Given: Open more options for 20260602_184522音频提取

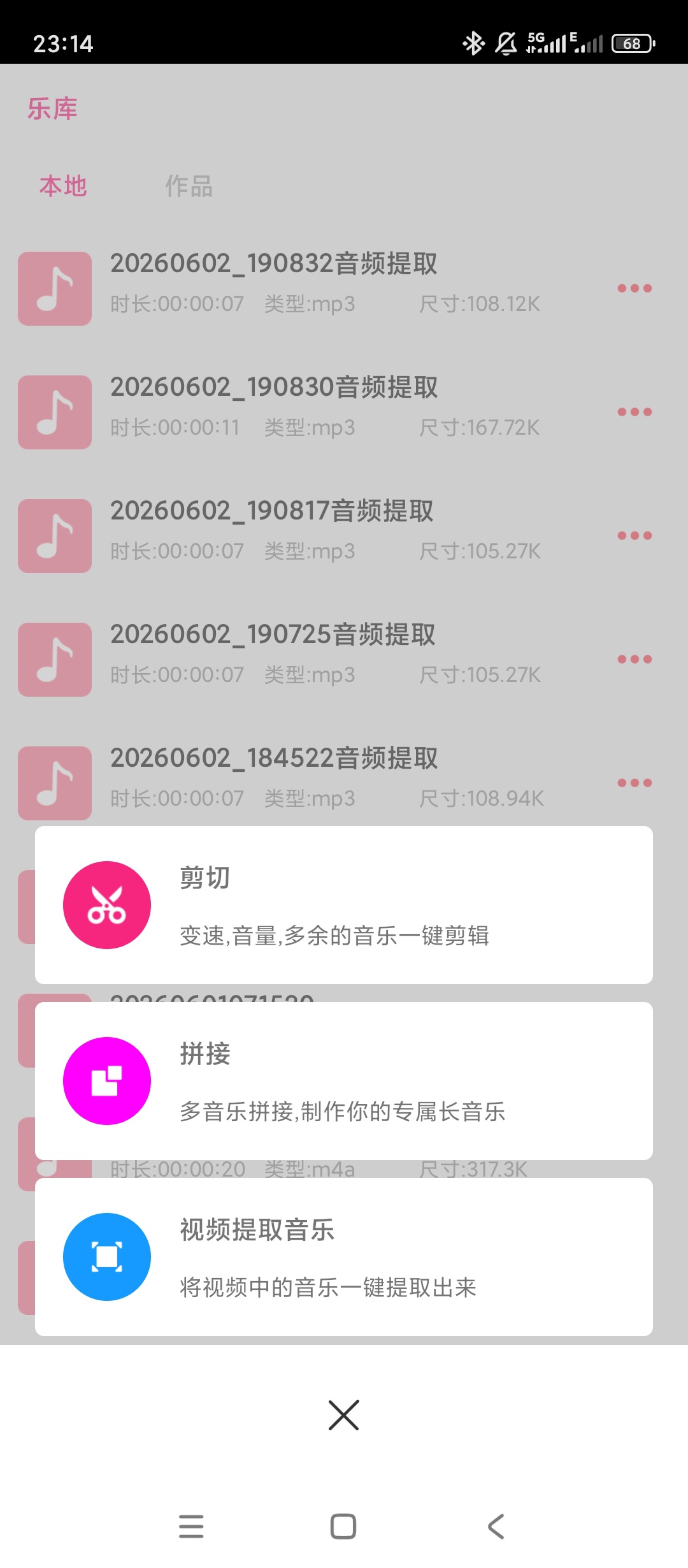Looking at the screenshot, I should [x=634, y=783].
